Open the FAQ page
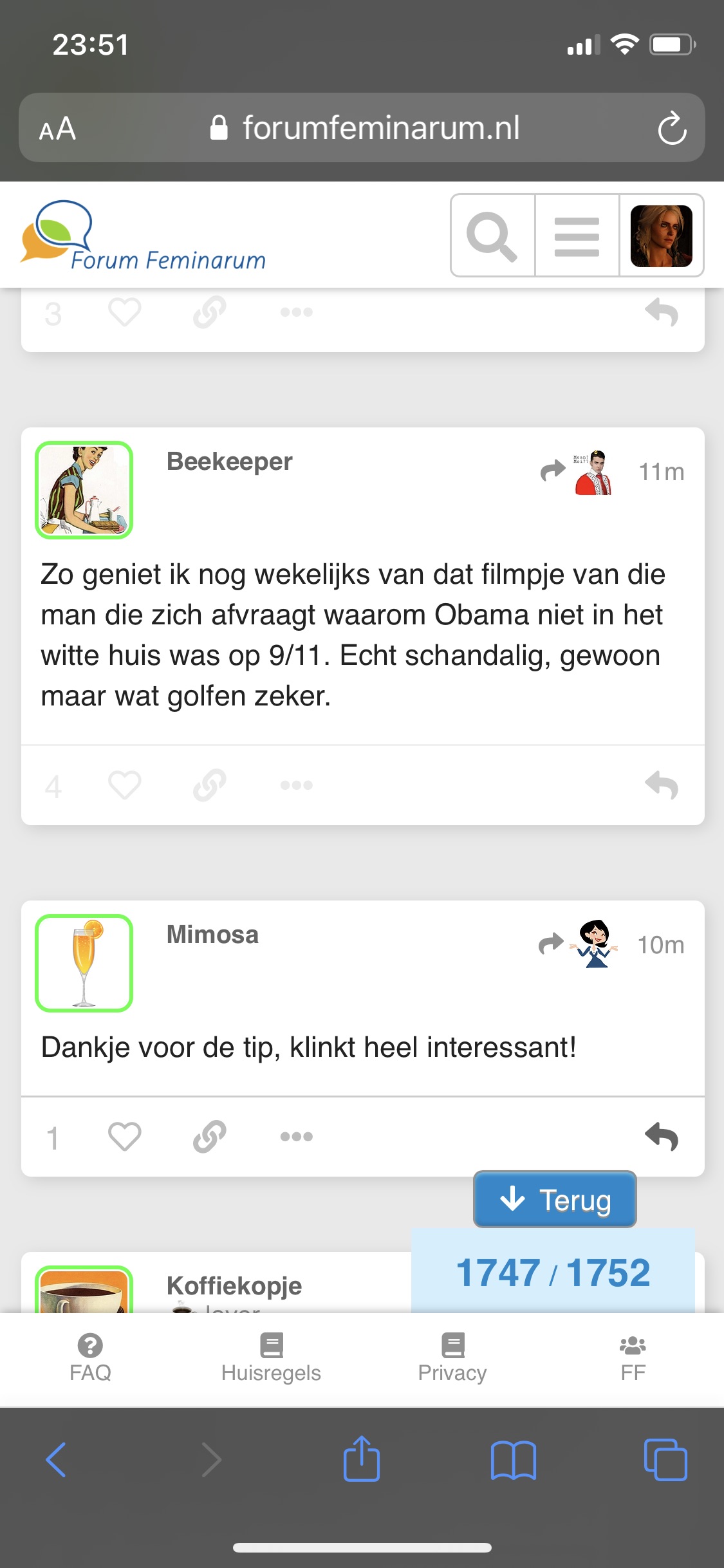Viewport: 724px width, 1568px height. (x=90, y=1358)
